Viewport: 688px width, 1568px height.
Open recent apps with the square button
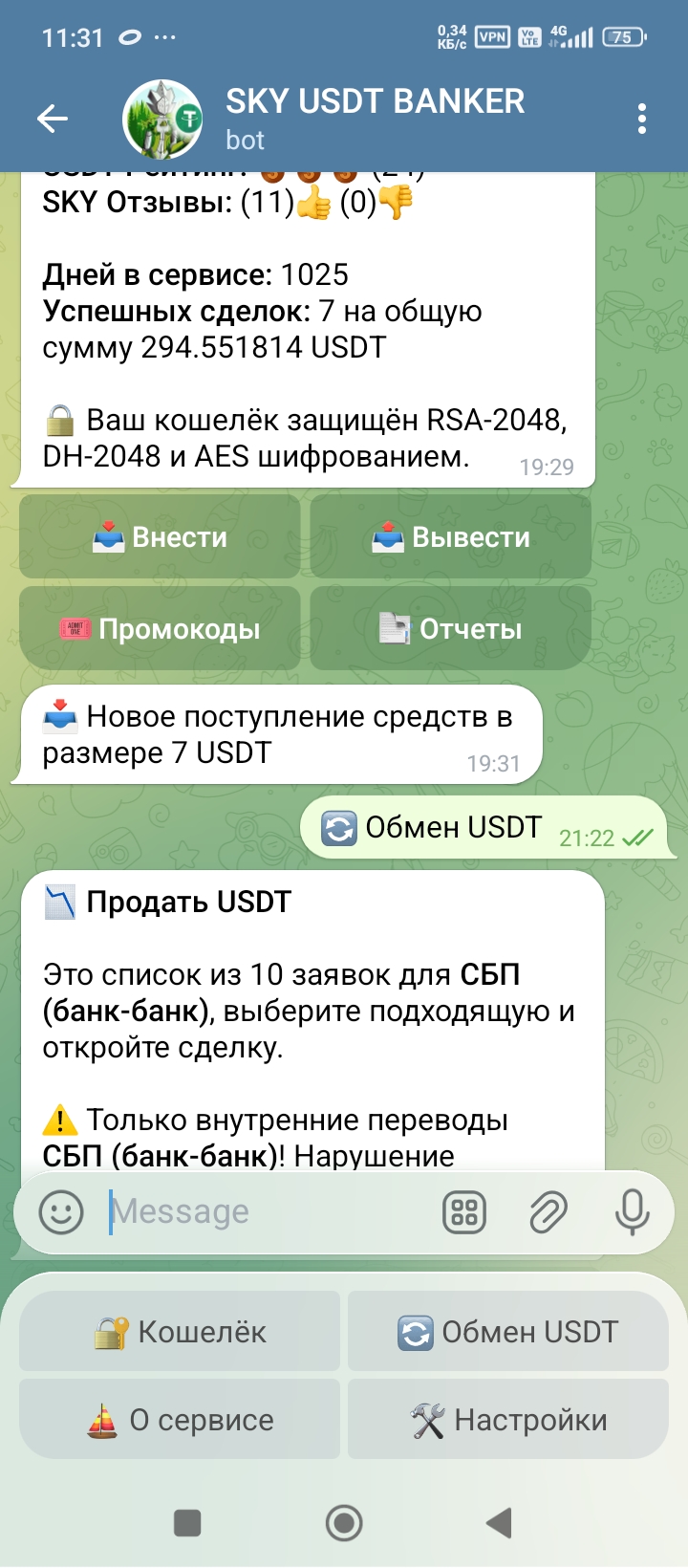187,1522
